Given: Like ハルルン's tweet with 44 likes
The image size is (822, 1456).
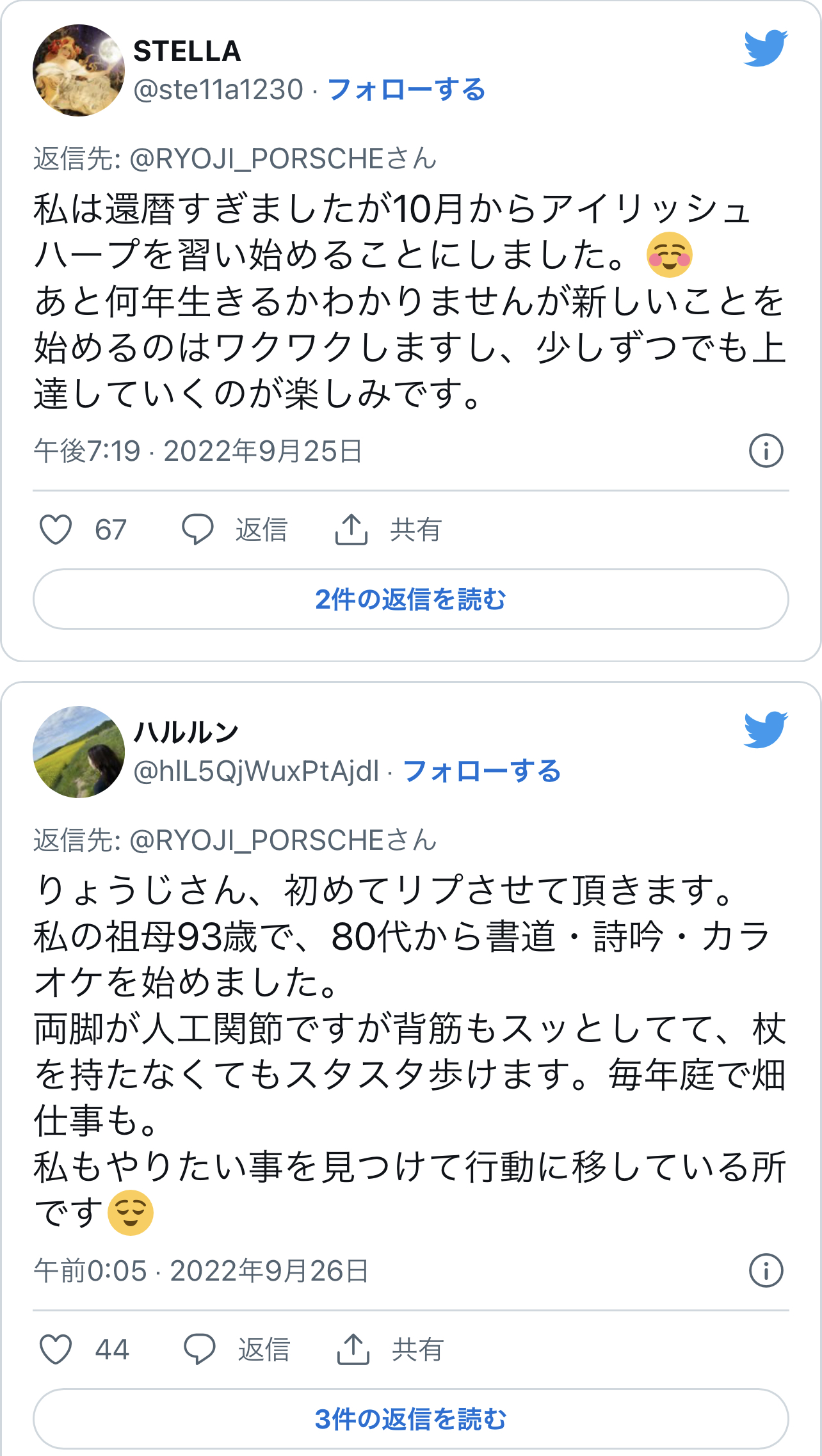Looking at the screenshot, I should tap(56, 1349).
